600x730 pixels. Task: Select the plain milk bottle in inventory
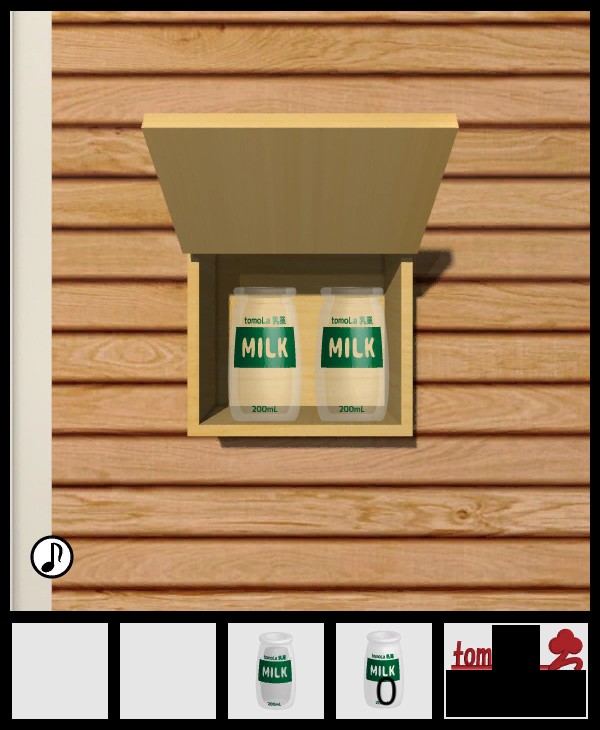click(x=275, y=670)
